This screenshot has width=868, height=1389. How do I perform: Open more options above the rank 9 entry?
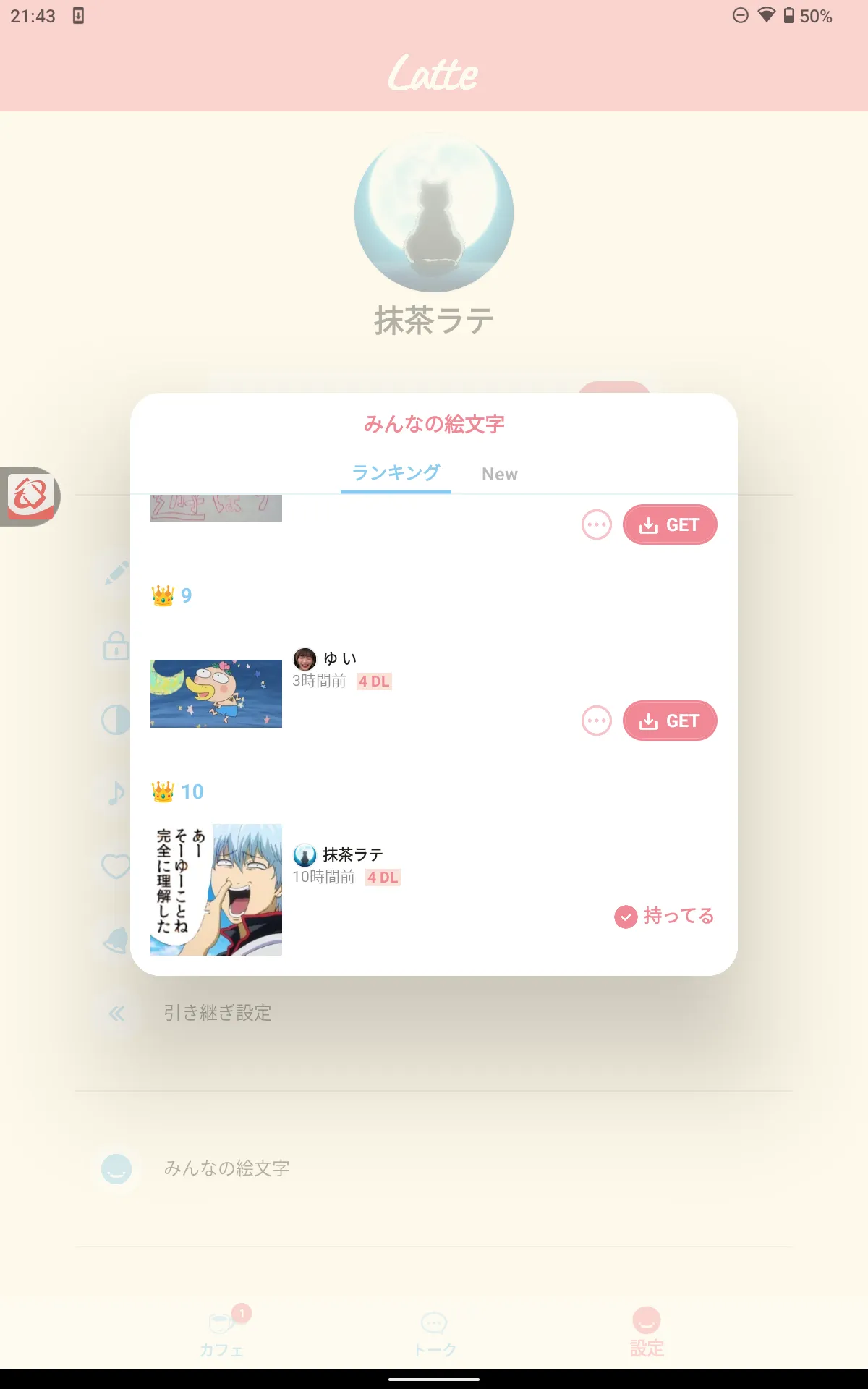[x=596, y=524]
